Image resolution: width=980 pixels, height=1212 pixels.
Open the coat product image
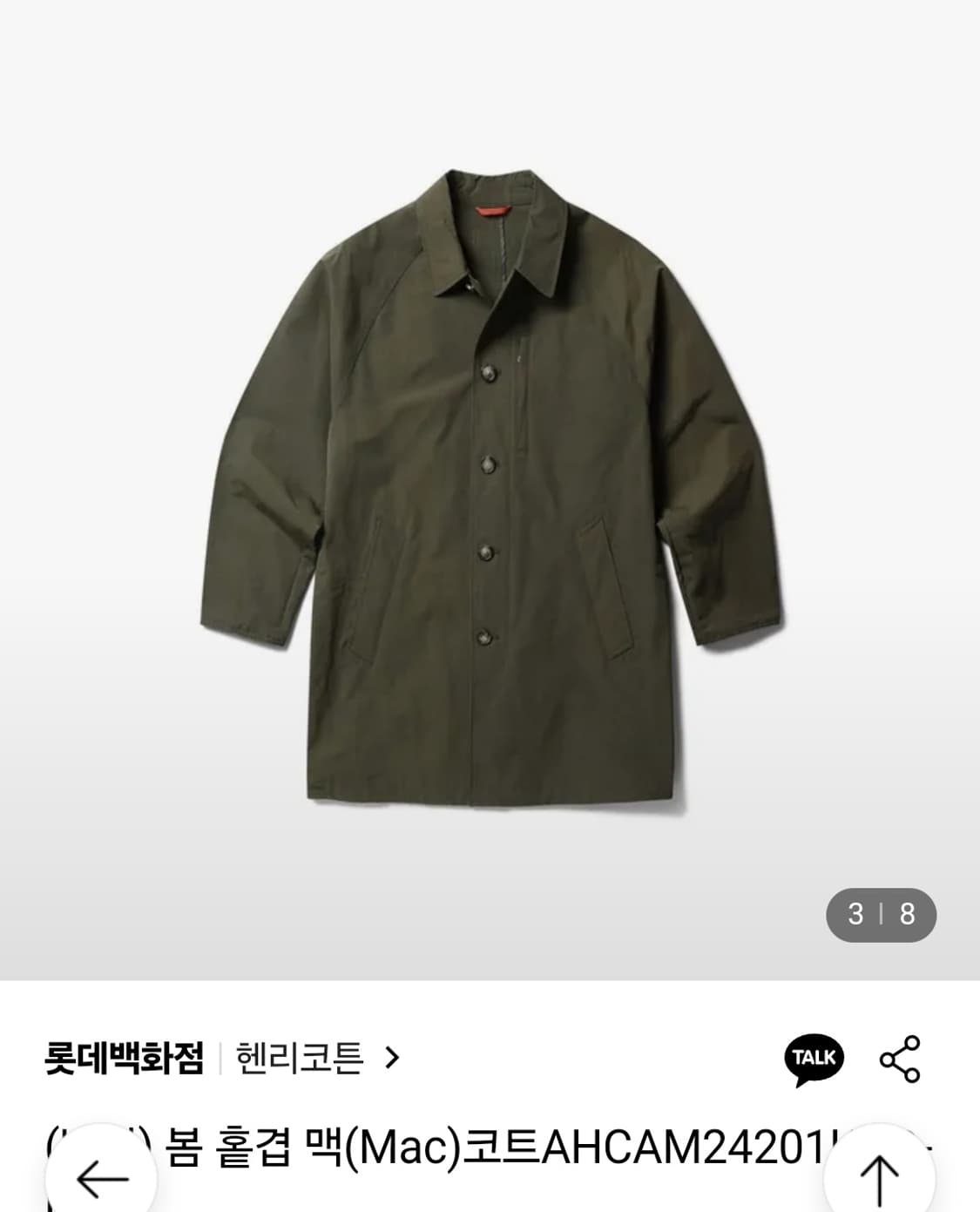pos(490,490)
